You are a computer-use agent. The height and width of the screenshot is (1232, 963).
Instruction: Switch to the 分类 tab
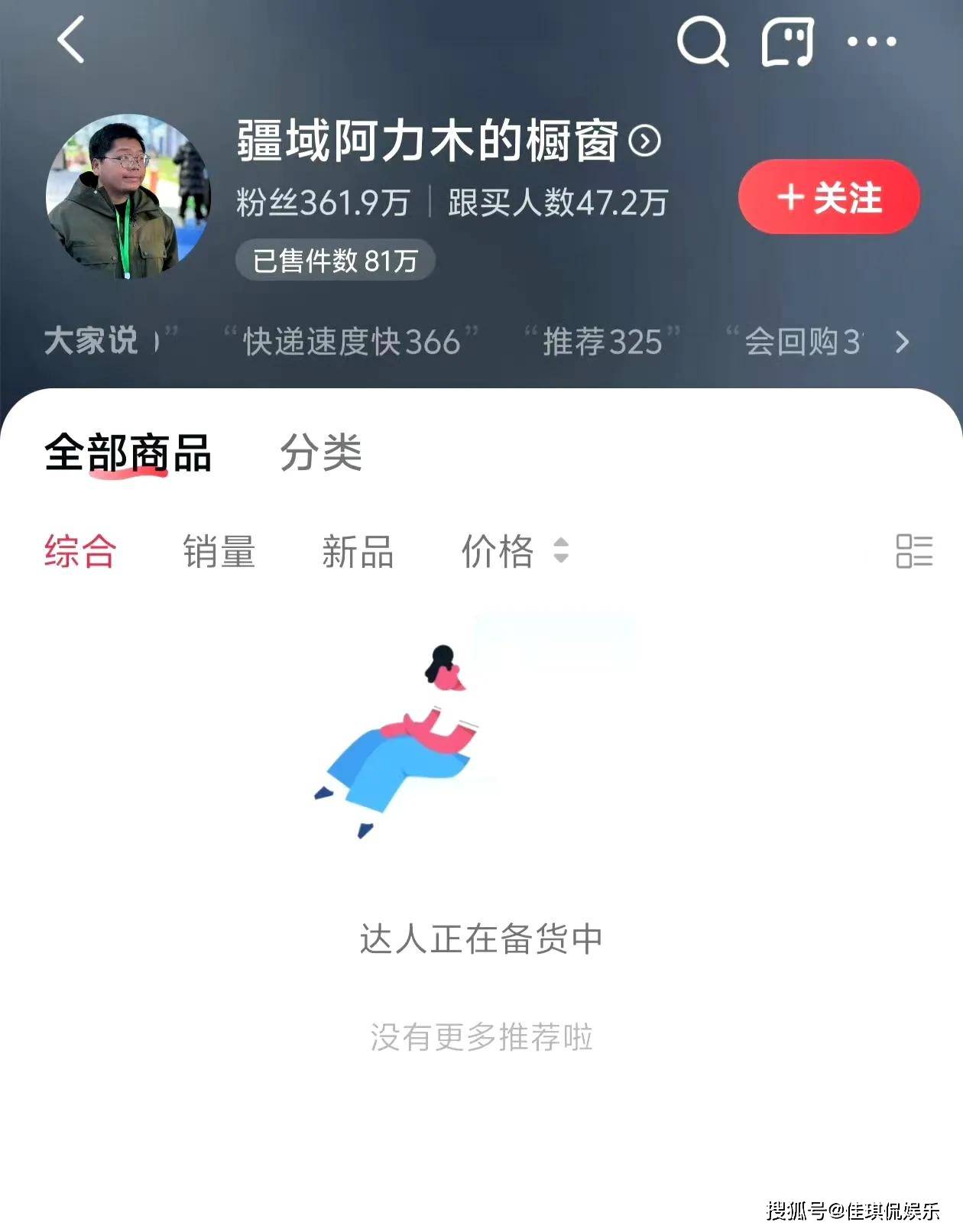(320, 452)
